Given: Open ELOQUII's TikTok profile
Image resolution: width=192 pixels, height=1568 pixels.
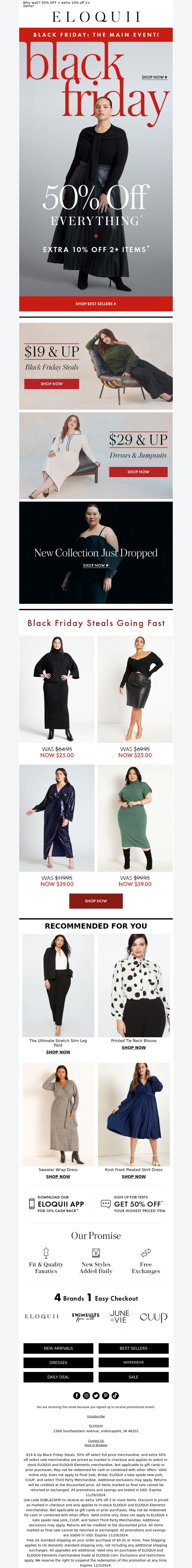Looking at the screenshot, I should [x=115, y=1396].
